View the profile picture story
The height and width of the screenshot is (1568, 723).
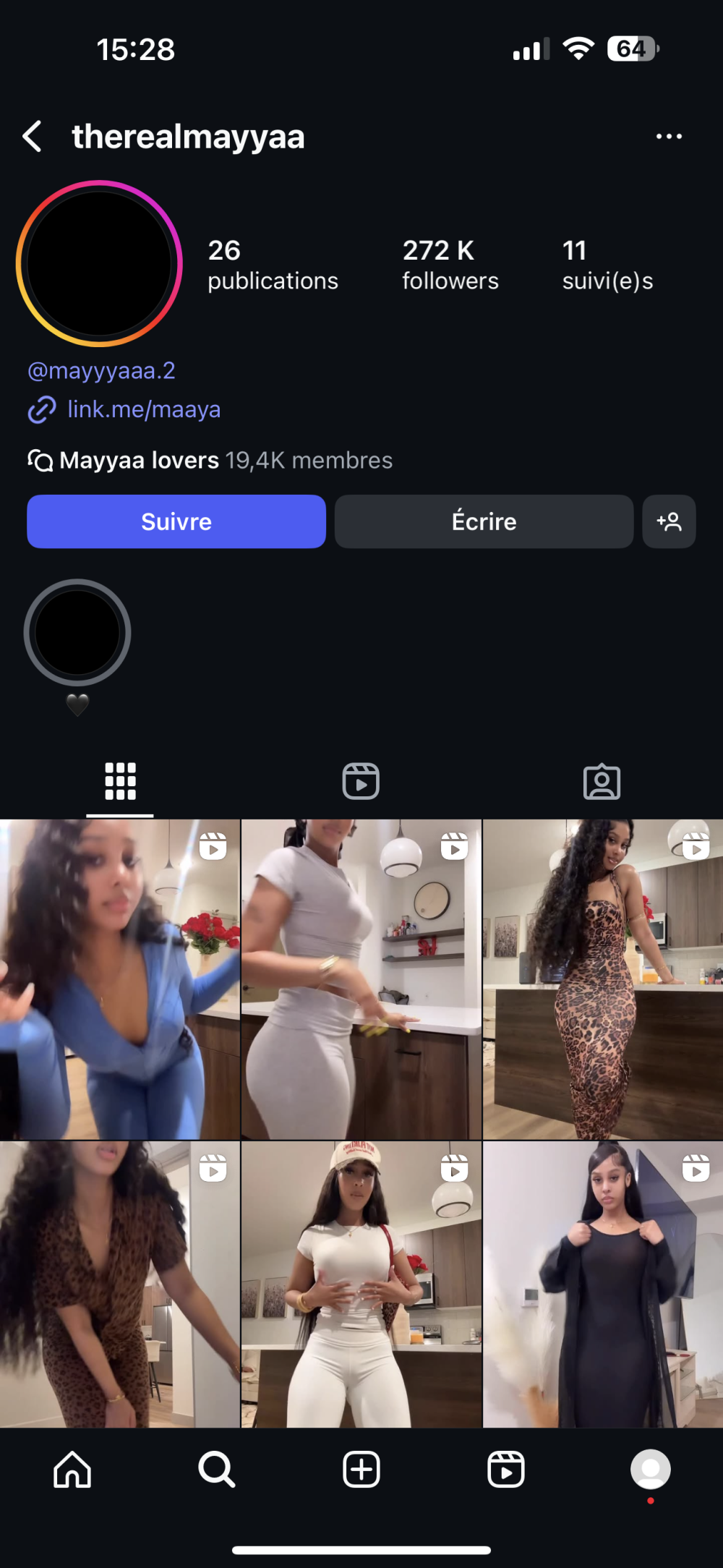99,263
